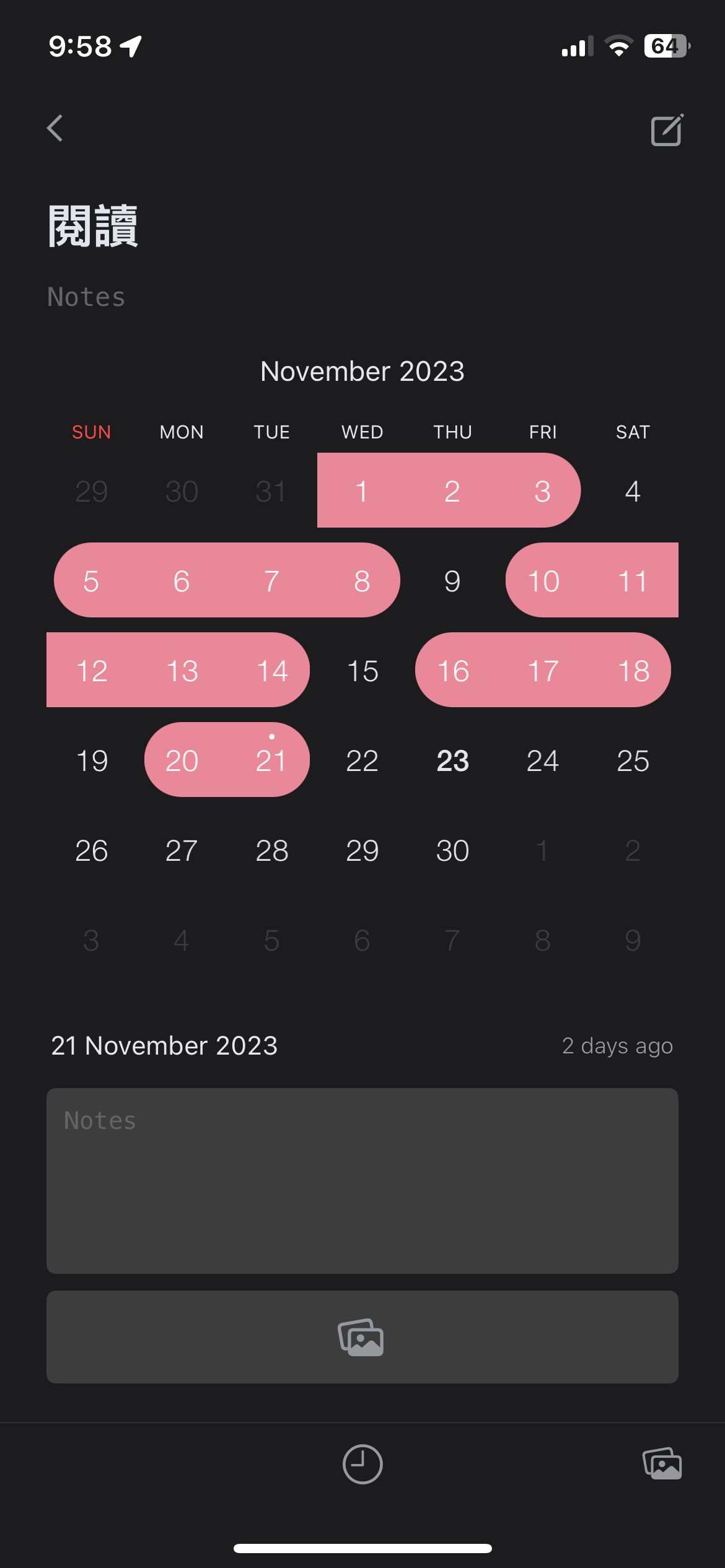Tap highlighted date 20
Viewport: 725px width, 1568px height.
[182, 760]
